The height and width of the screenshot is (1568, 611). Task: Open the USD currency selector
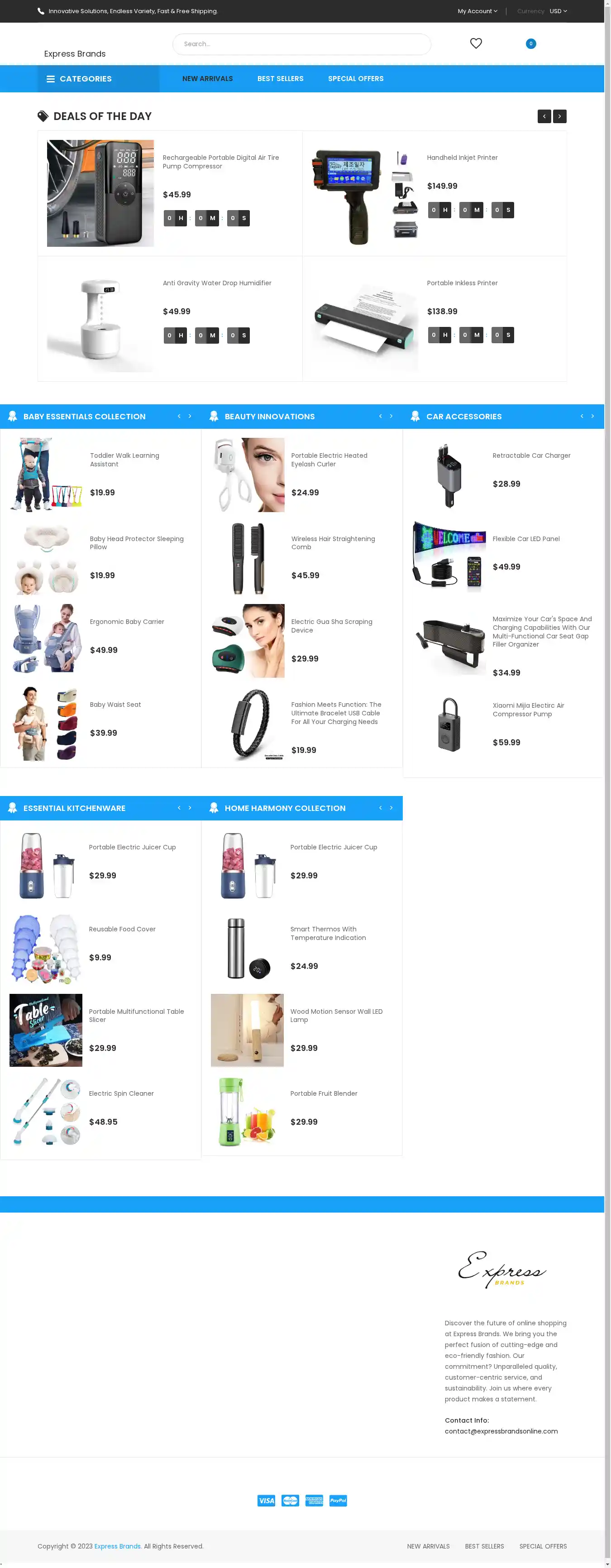(558, 11)
